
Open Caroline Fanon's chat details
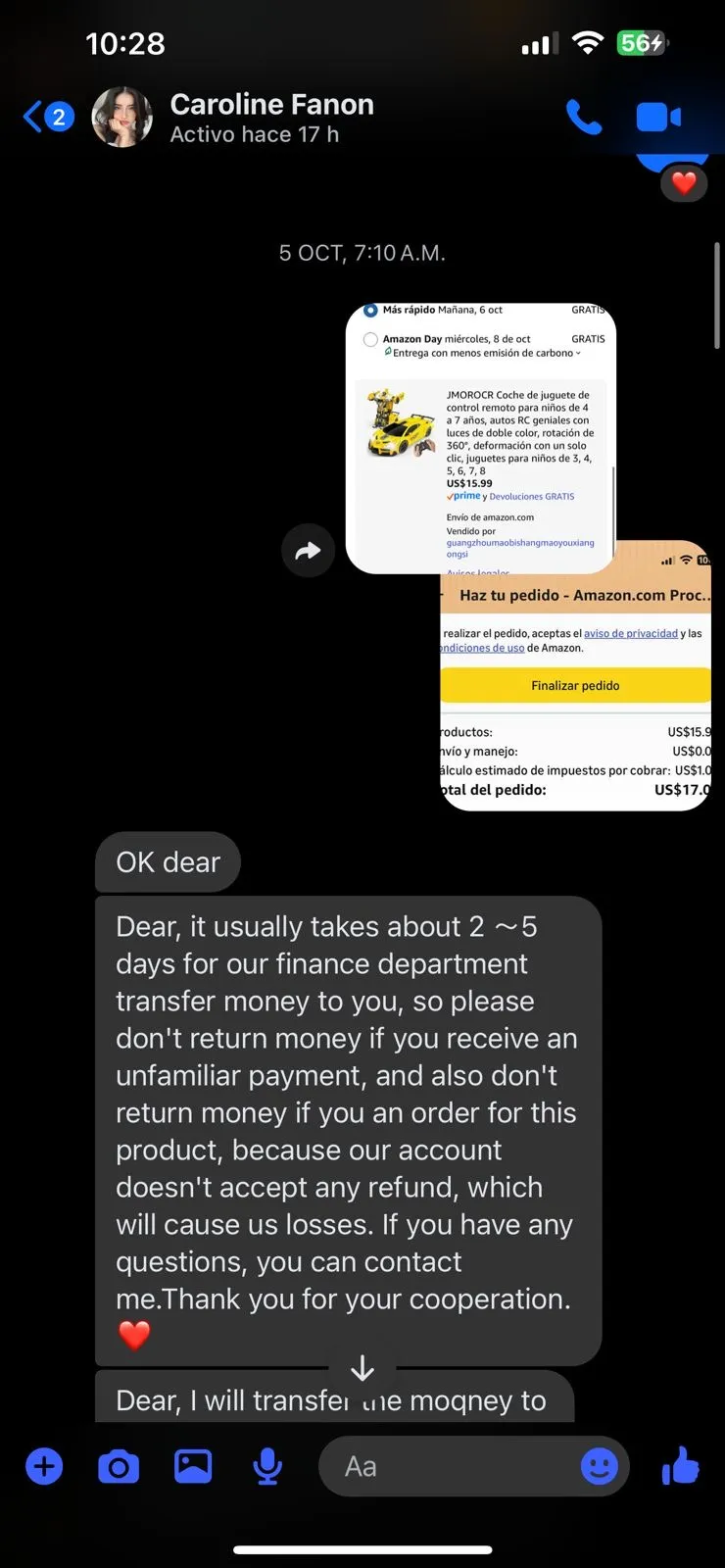tap(271, 118)
